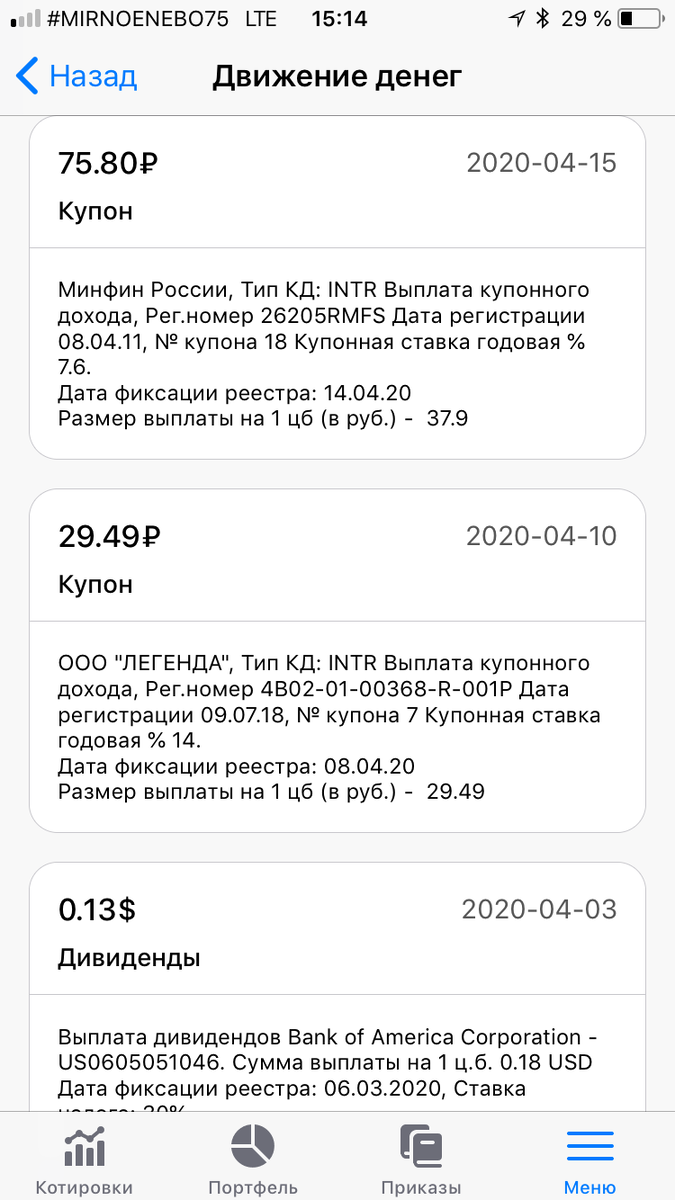
Task: Switch to the Котировки tab
Action: (84, 1158)
